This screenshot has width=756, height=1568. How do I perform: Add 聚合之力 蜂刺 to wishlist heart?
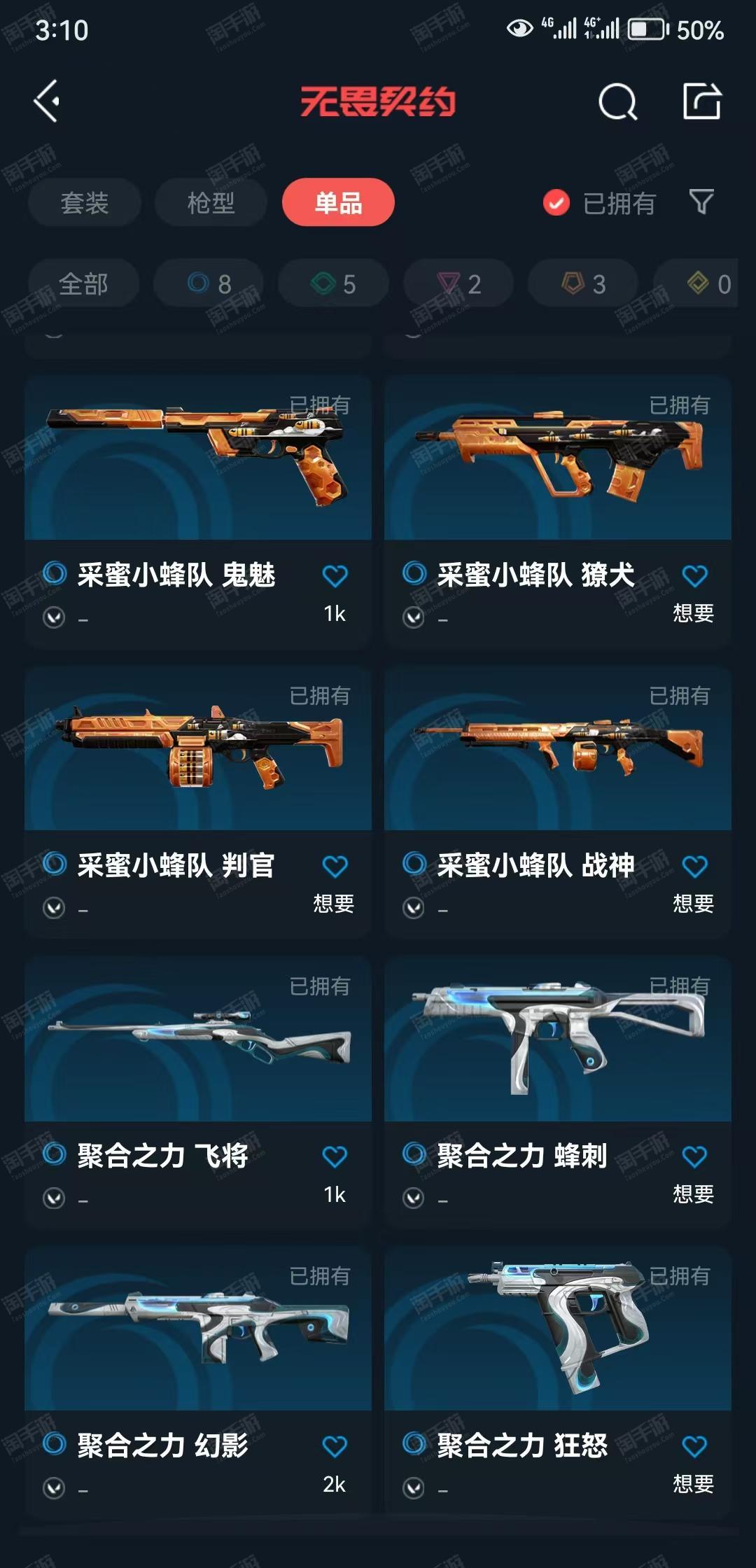(x=694, y=1156)
